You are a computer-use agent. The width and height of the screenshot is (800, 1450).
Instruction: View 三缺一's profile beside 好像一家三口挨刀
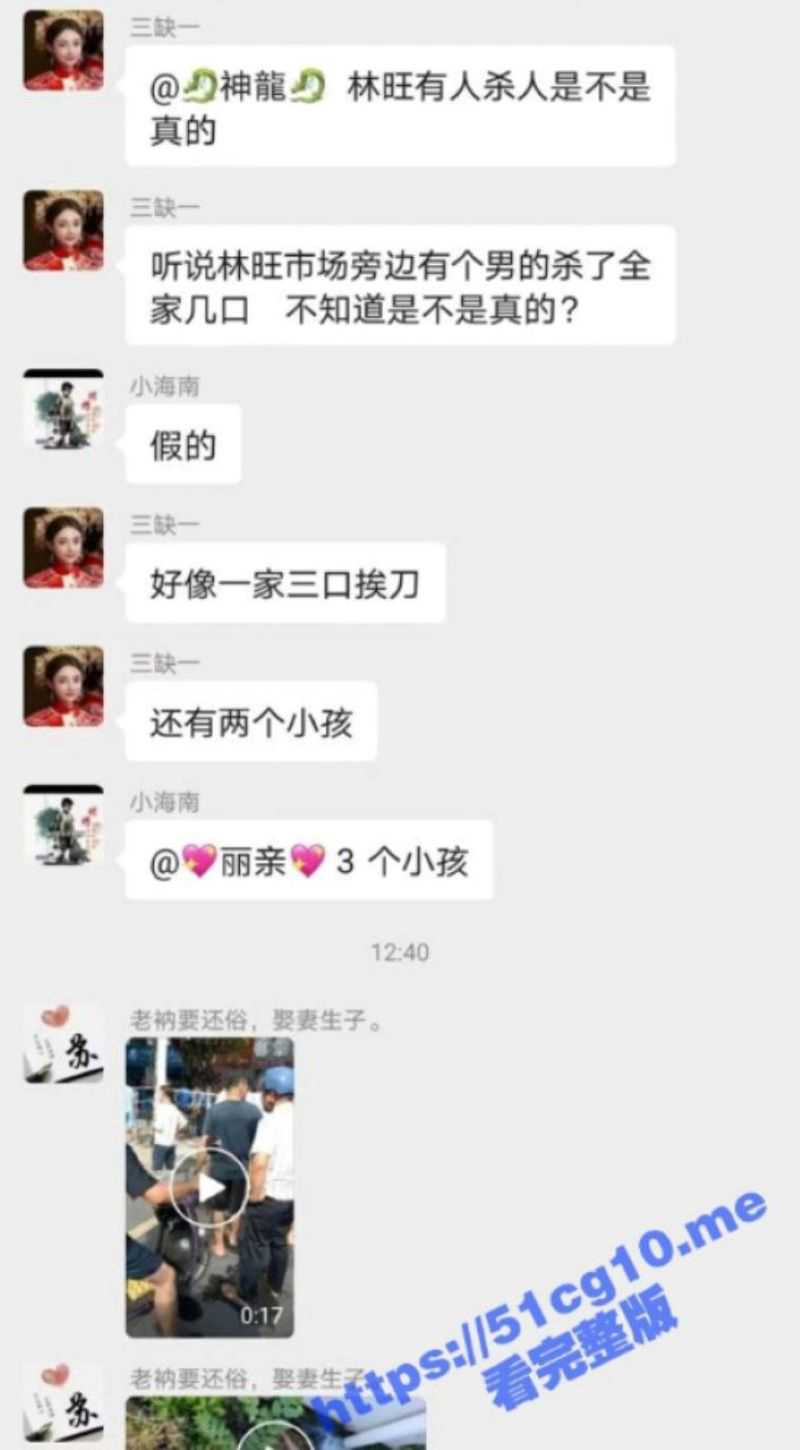(63, 547)
